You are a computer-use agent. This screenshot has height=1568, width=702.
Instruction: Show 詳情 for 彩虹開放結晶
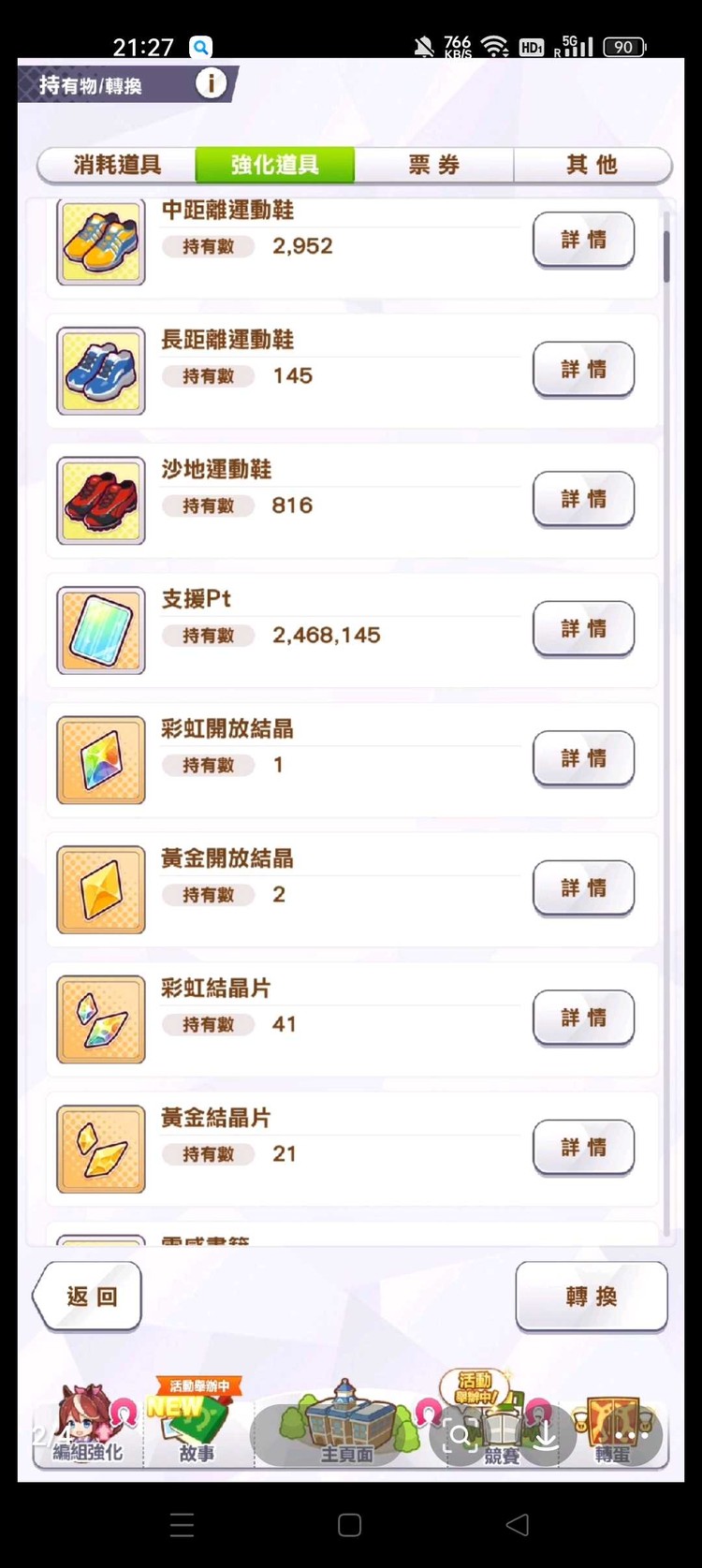[583, 758]
